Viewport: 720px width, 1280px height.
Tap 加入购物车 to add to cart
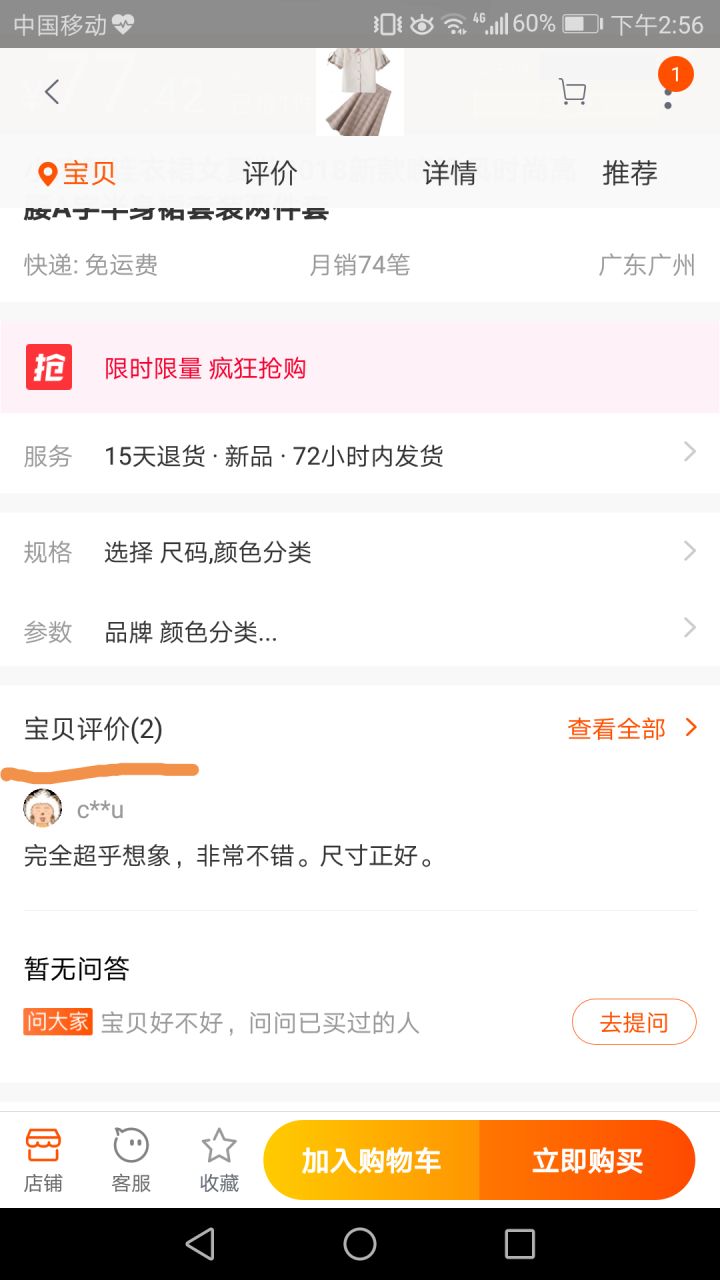(x=372, y=1160)
